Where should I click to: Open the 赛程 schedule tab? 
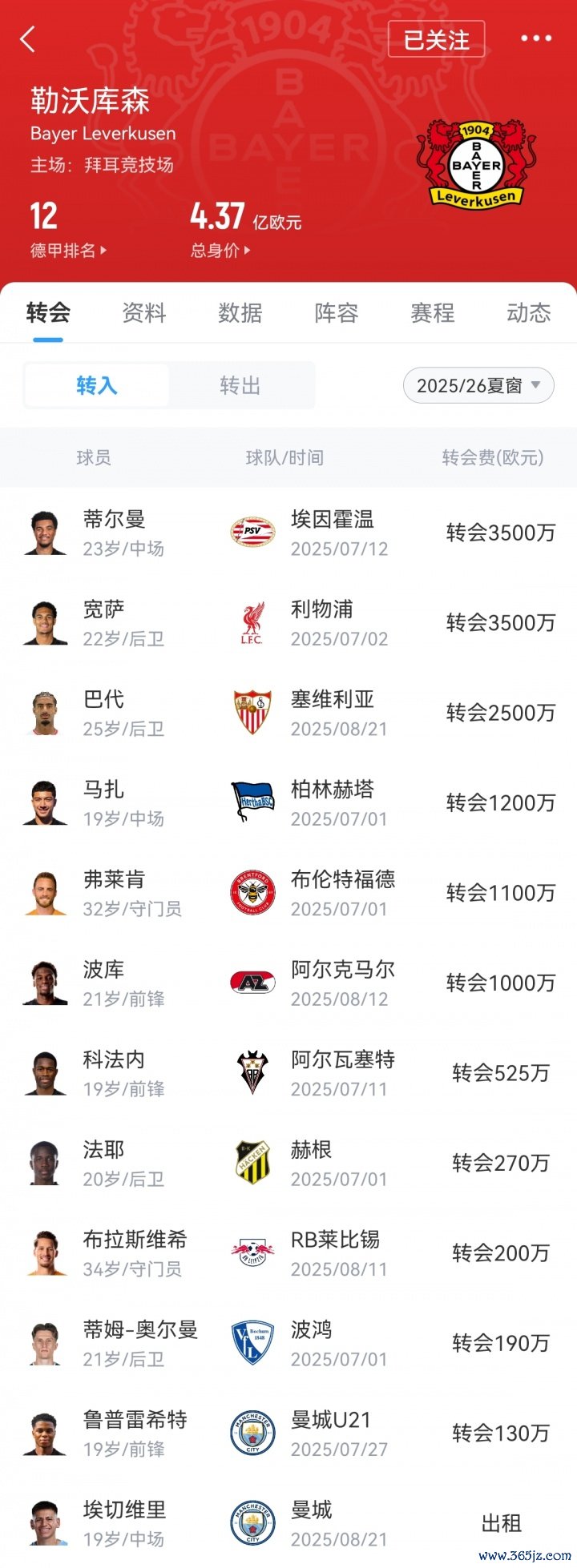433,313
